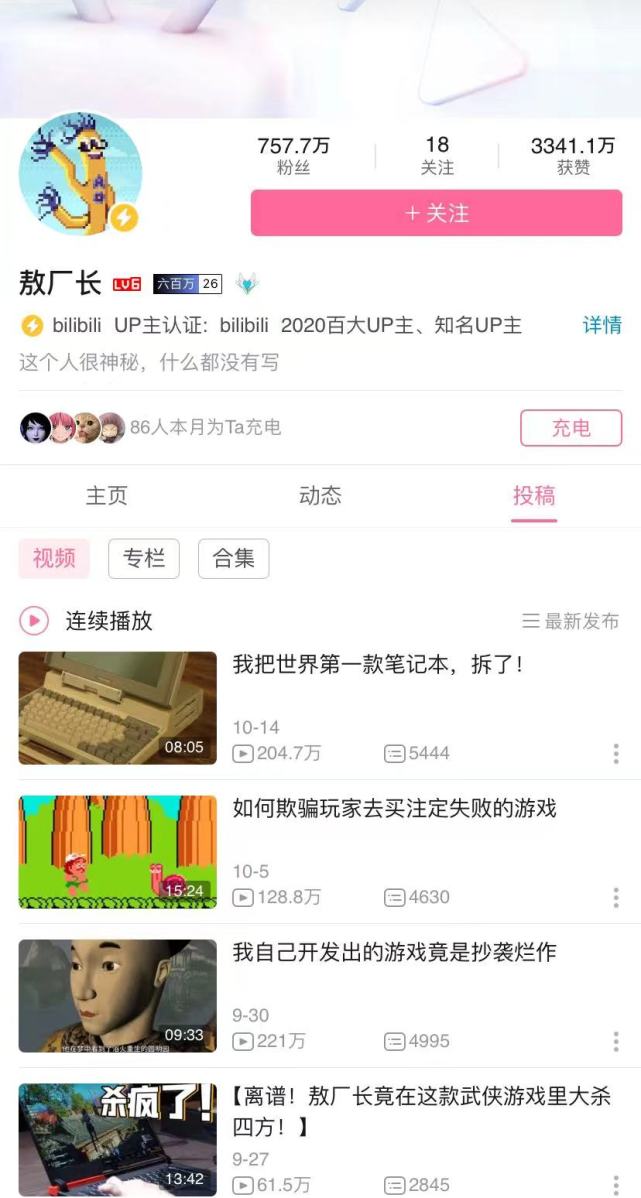Screen dimensions: 641x1198
Task: Follow 敖厂长 with the pink 关注 button
Action: pyautogui.click(x=436, y=212)
